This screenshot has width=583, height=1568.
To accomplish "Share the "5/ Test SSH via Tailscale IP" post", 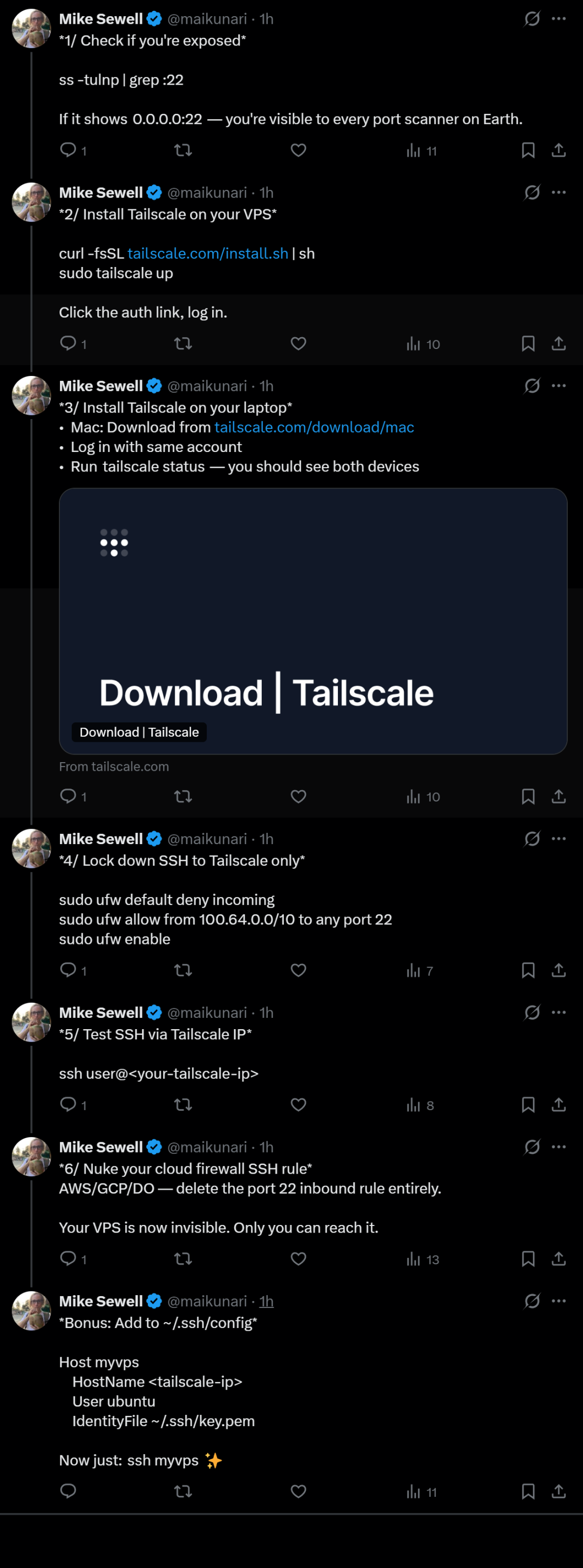I will (559, 1105).
